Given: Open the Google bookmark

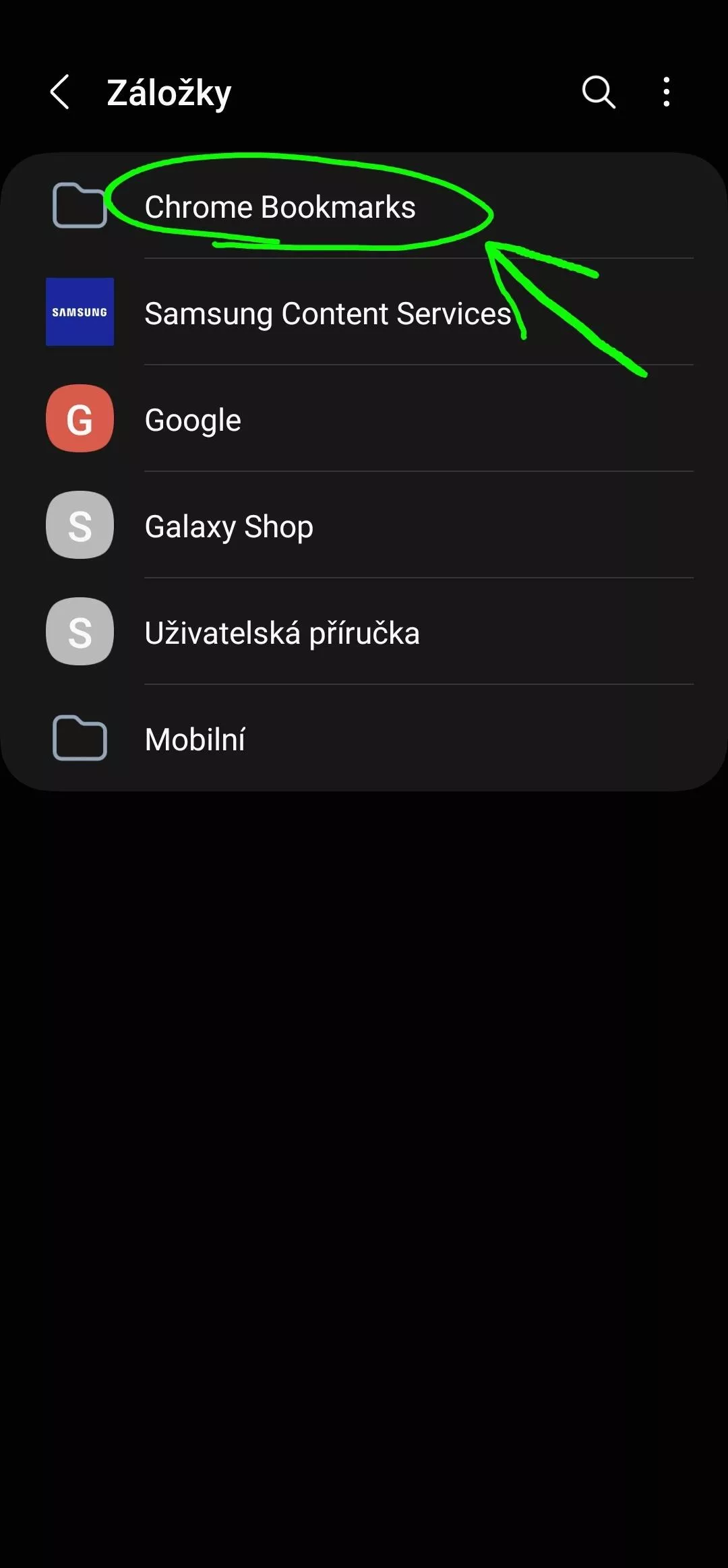Looking at the screenshot, I should (364, 419).
